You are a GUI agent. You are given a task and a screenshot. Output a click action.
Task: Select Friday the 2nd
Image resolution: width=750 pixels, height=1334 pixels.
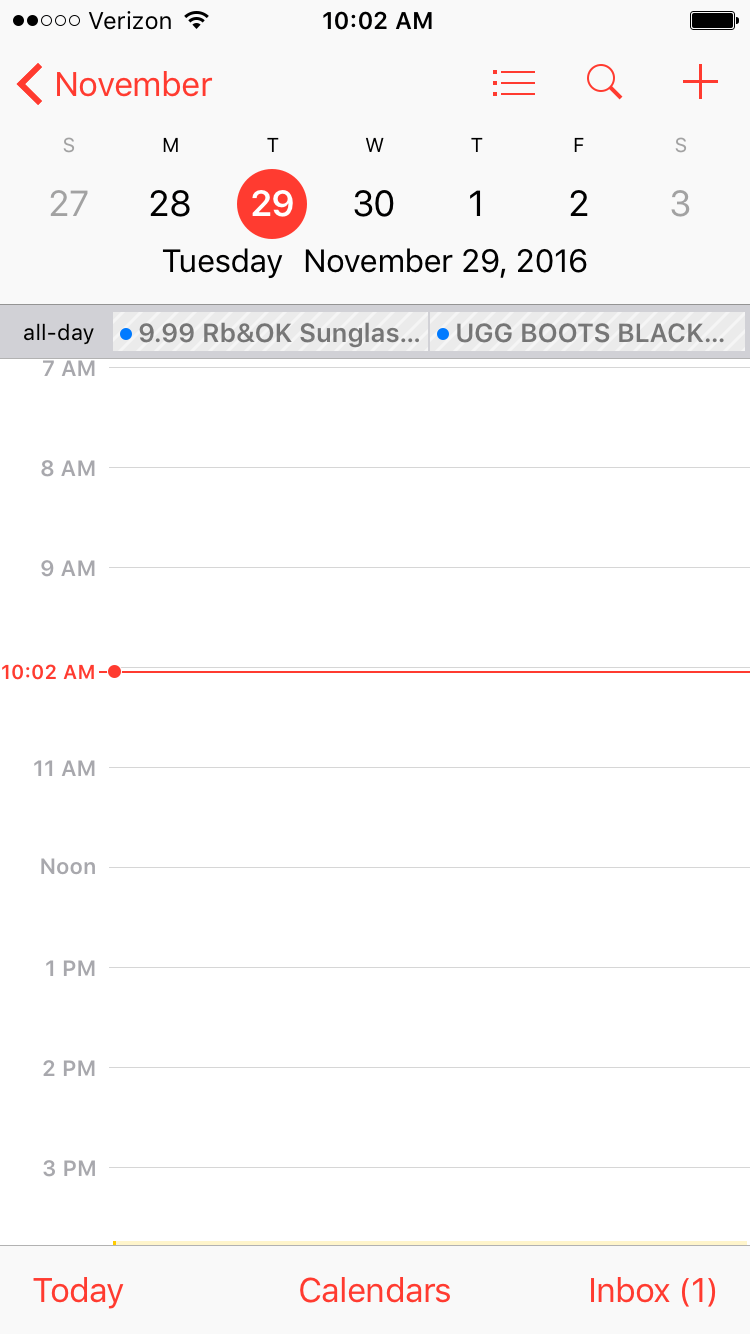coord(578,204)
